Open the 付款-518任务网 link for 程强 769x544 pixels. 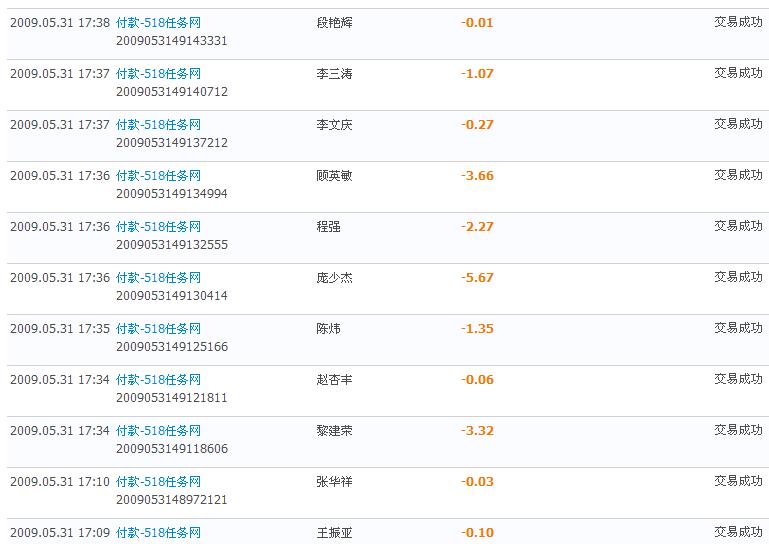[x=158, y=226]
